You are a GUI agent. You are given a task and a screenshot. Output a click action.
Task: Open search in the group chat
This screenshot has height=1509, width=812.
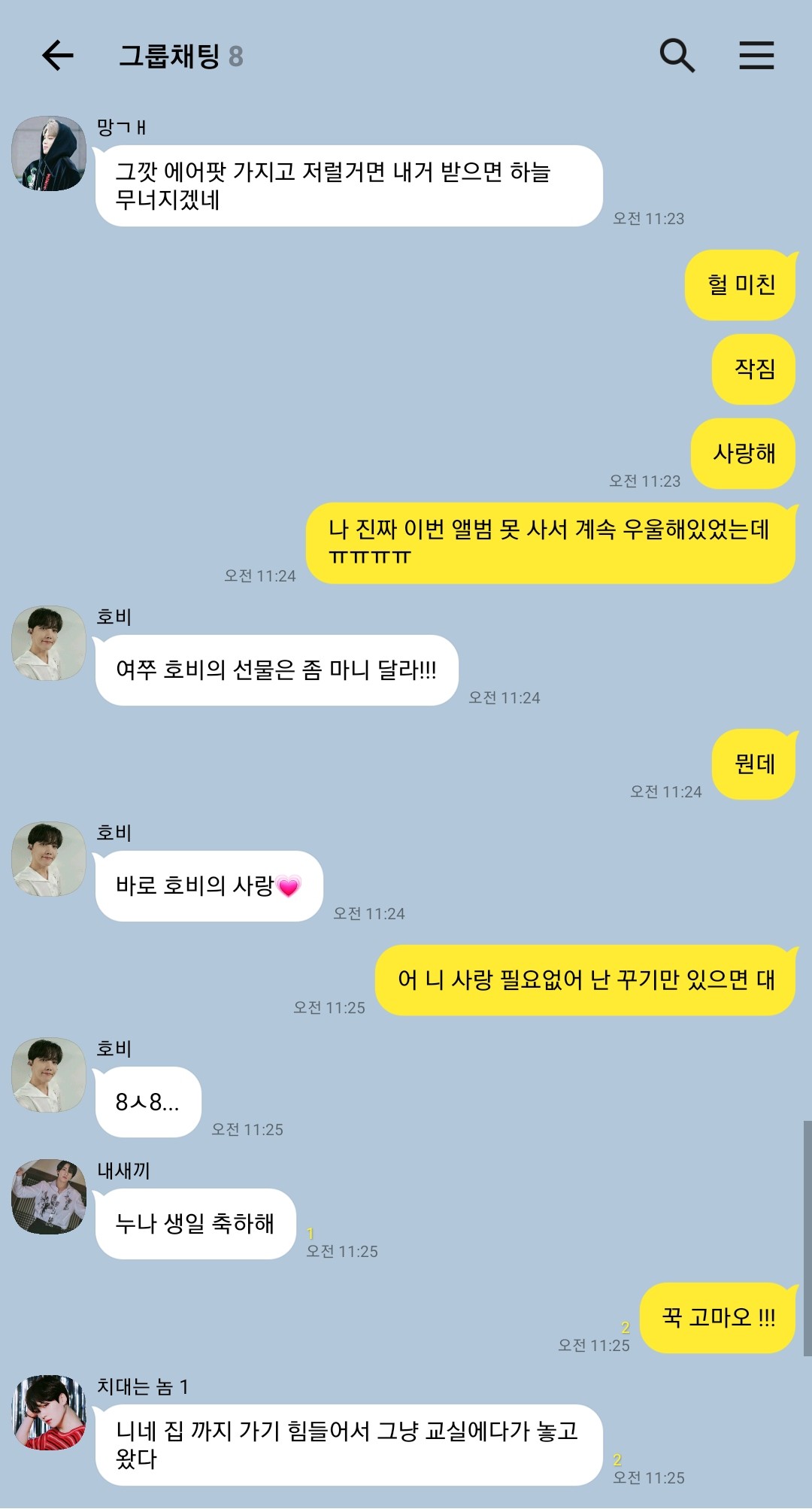pos(677,56)
